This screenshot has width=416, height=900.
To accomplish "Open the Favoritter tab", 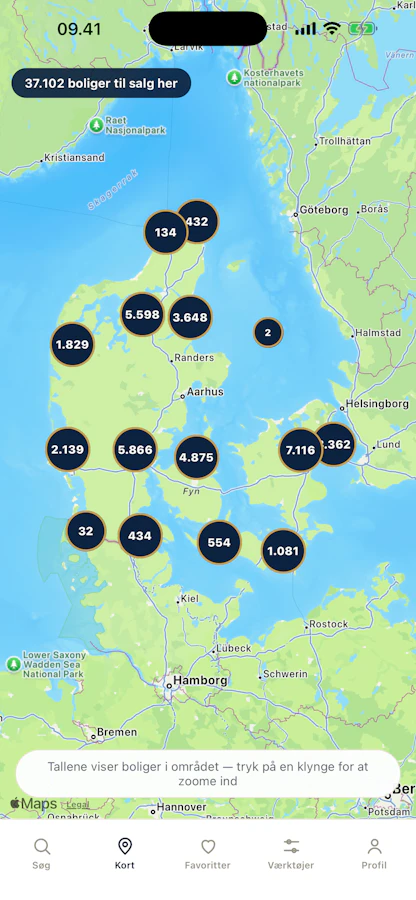I will 208,854.
